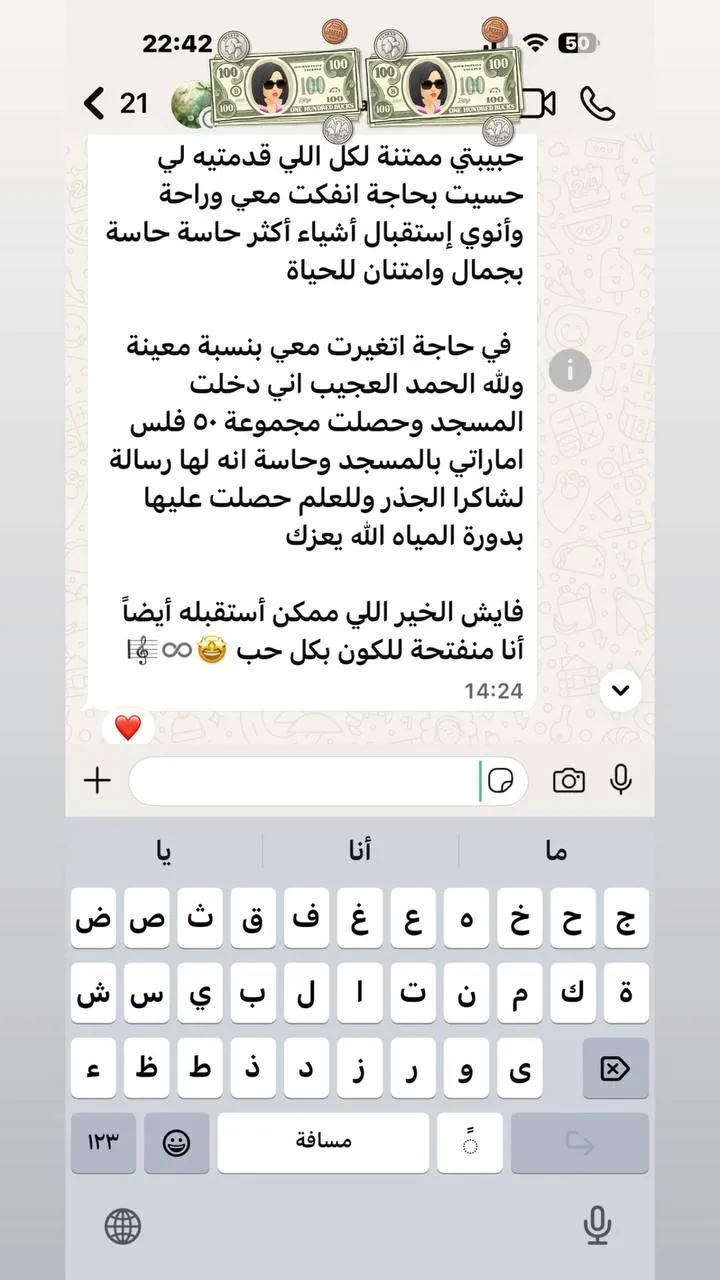720x1280 pixels.
Task: Pick the keyboard suggestion أنا
Action: [x=360, y=851]
